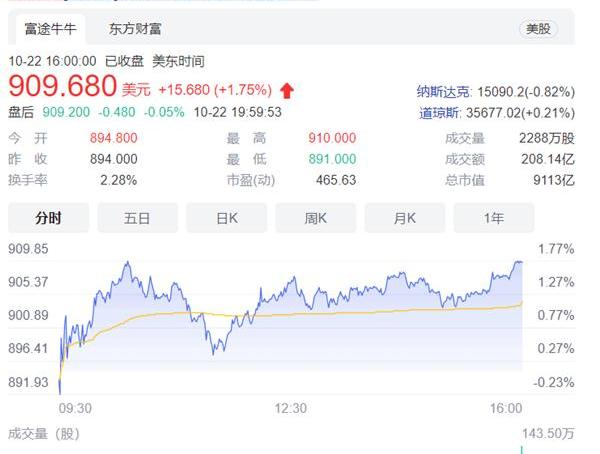Open the 道琼斯 index link
600x454 pixels.
441,112
